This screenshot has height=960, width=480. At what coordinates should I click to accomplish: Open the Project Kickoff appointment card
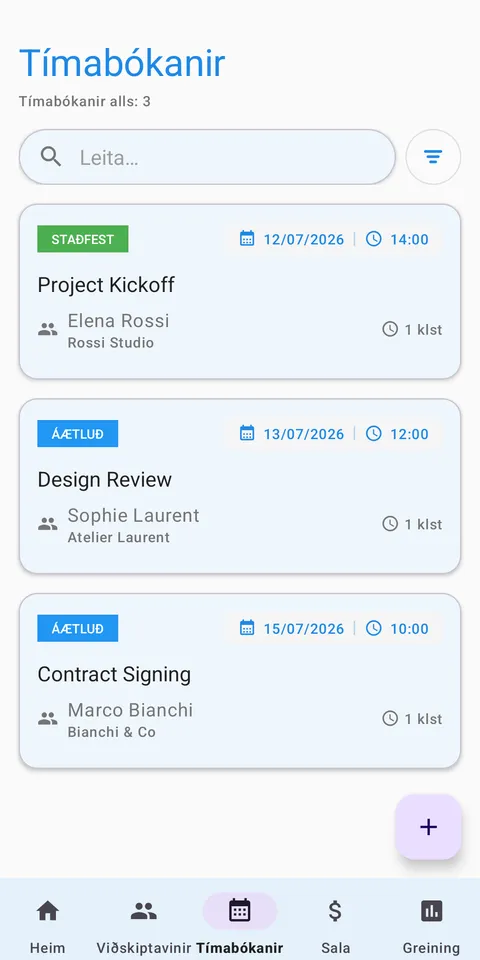pos(240,291)
